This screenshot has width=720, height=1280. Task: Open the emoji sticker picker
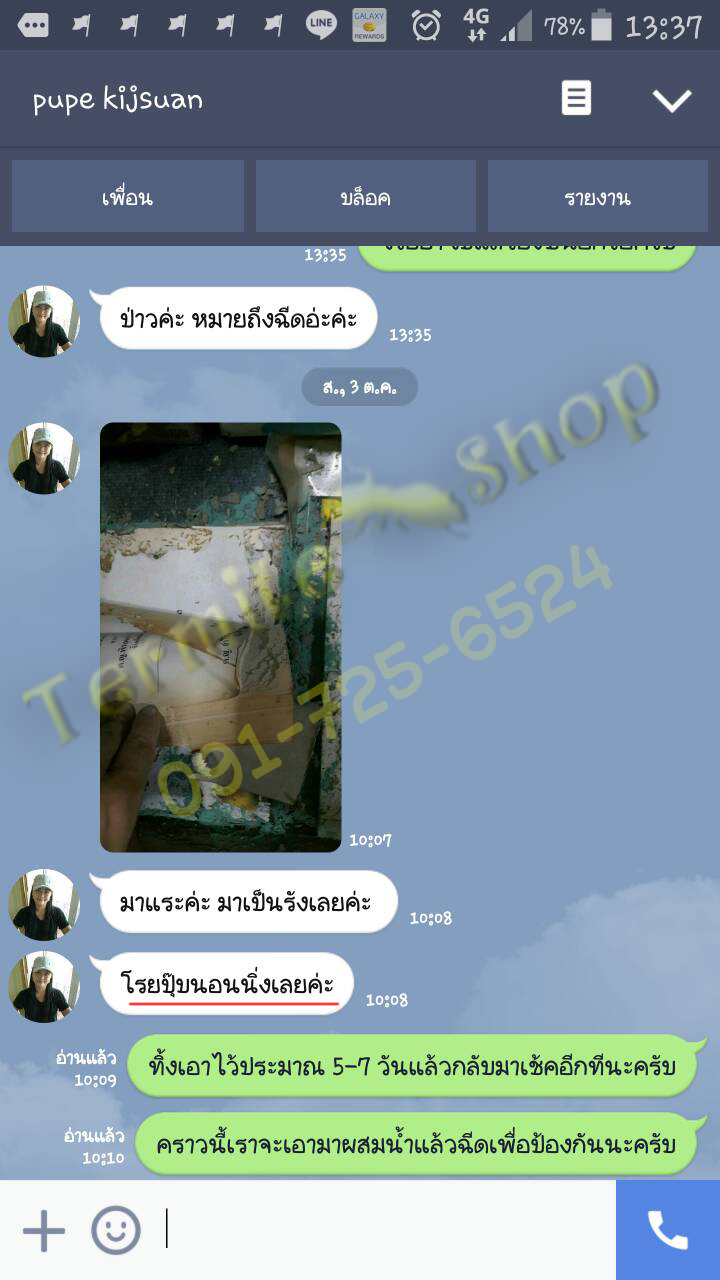116,1230
